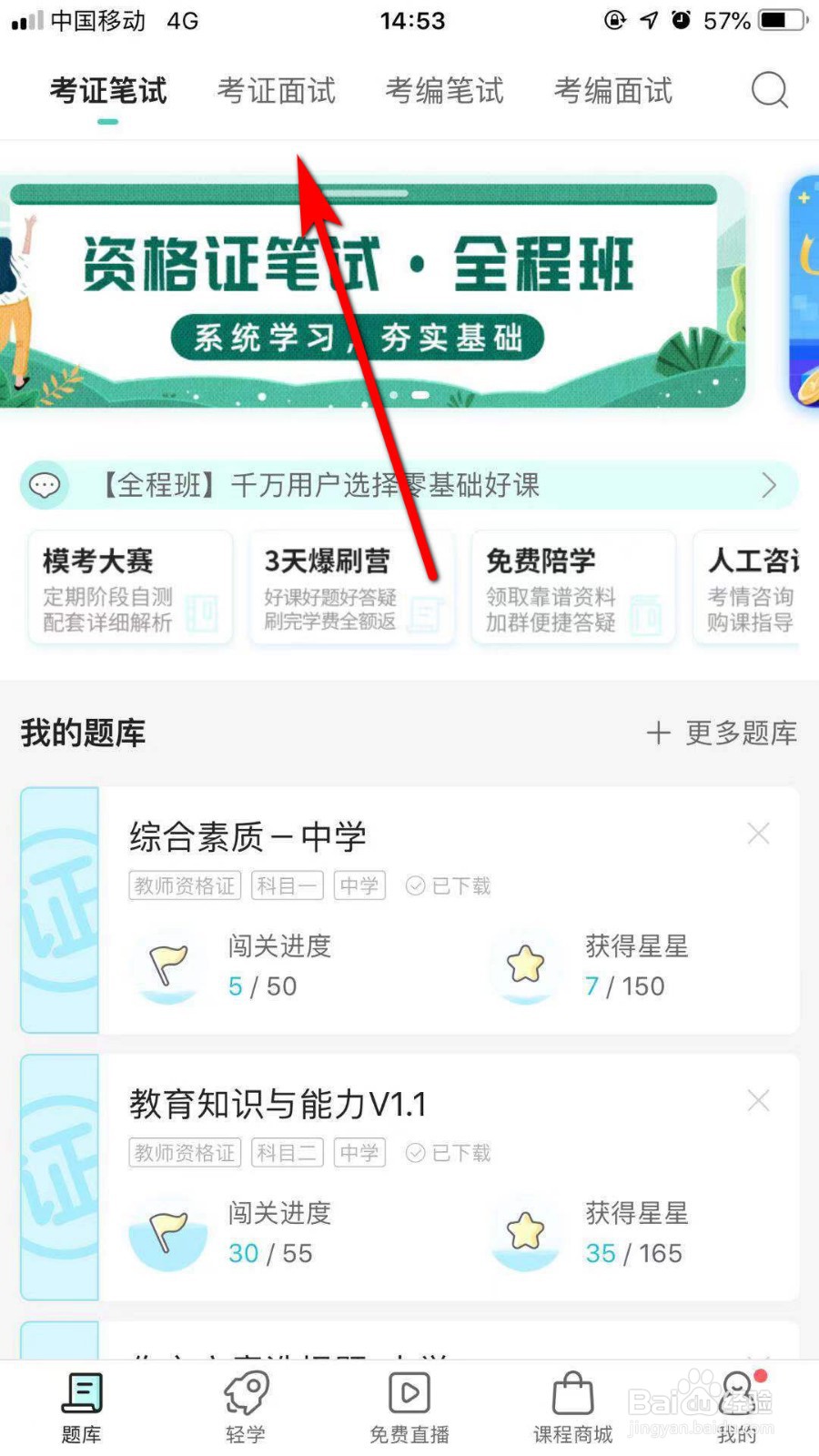Dismiss 教育知识与能力V1.1 with its X
The height and width of the screenshot is (1456, 819).
[758, 1100]
